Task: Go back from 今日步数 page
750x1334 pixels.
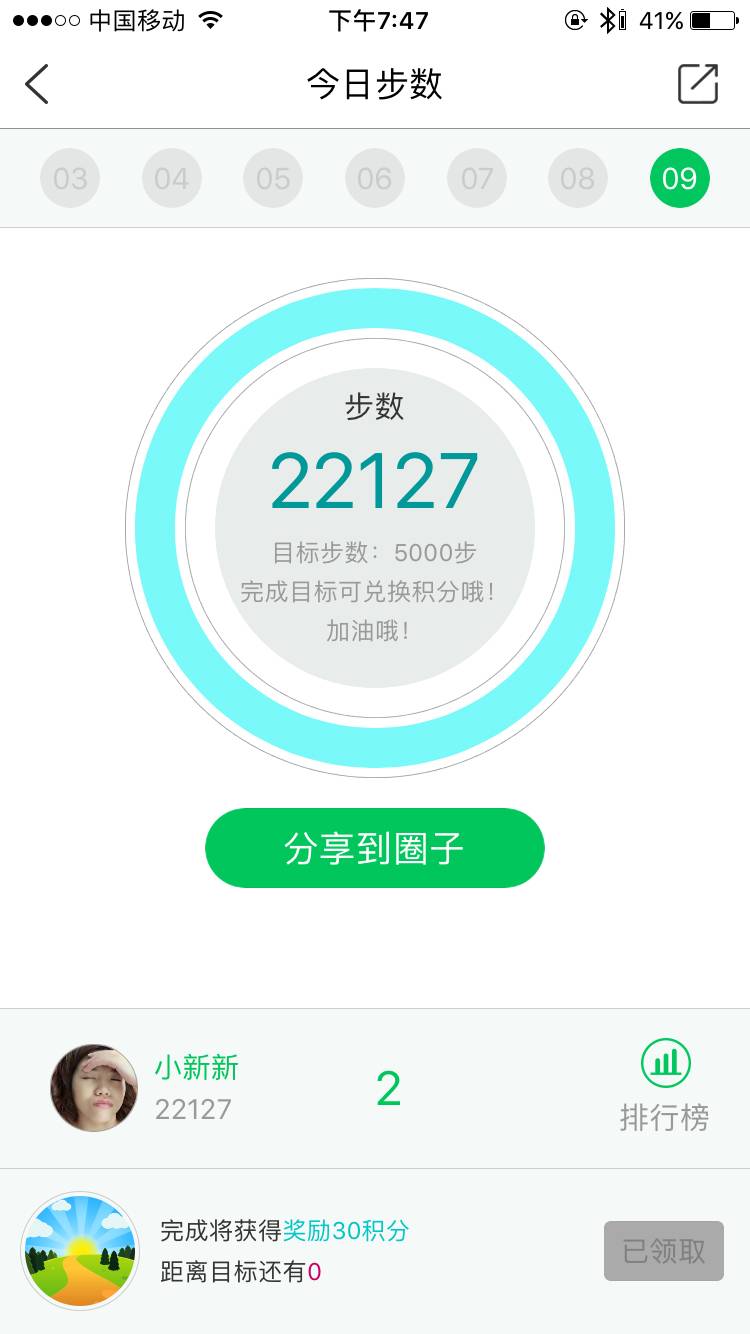Action: (37, 84)
